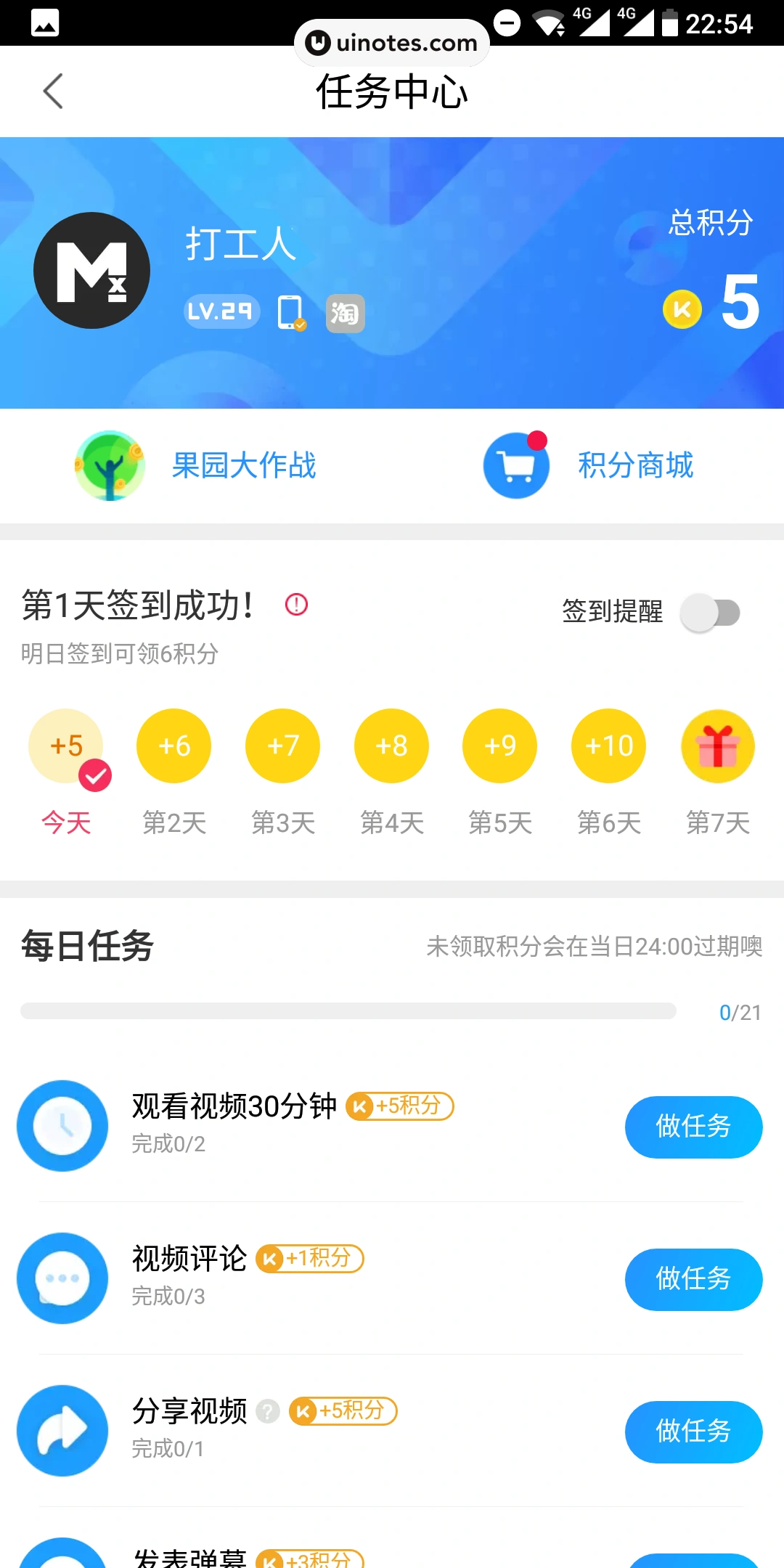Open the 果园大作战 orchard game icon
The height and width of the screenshot is (1568, 784).
110,465
